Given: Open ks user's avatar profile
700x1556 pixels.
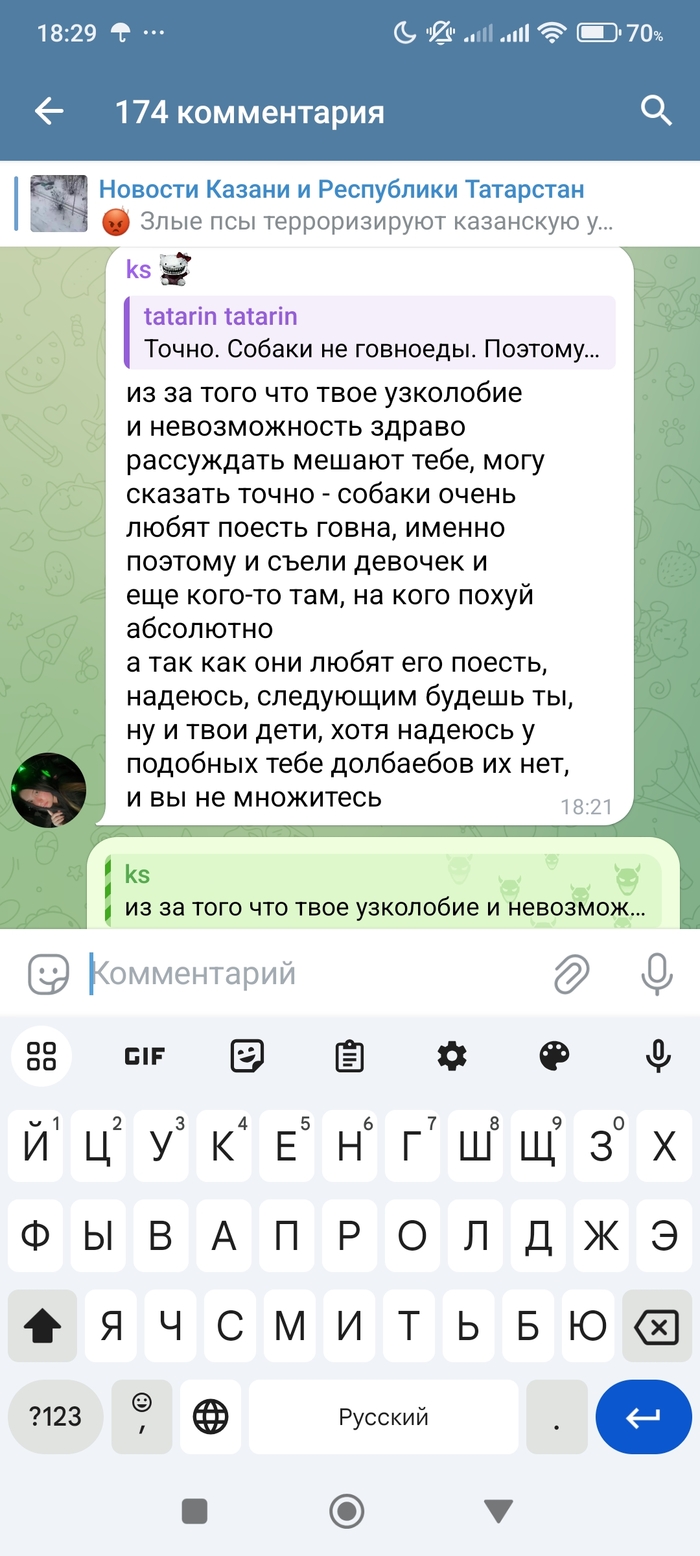Looking at the screenshot, I should (x=48, y=790).
